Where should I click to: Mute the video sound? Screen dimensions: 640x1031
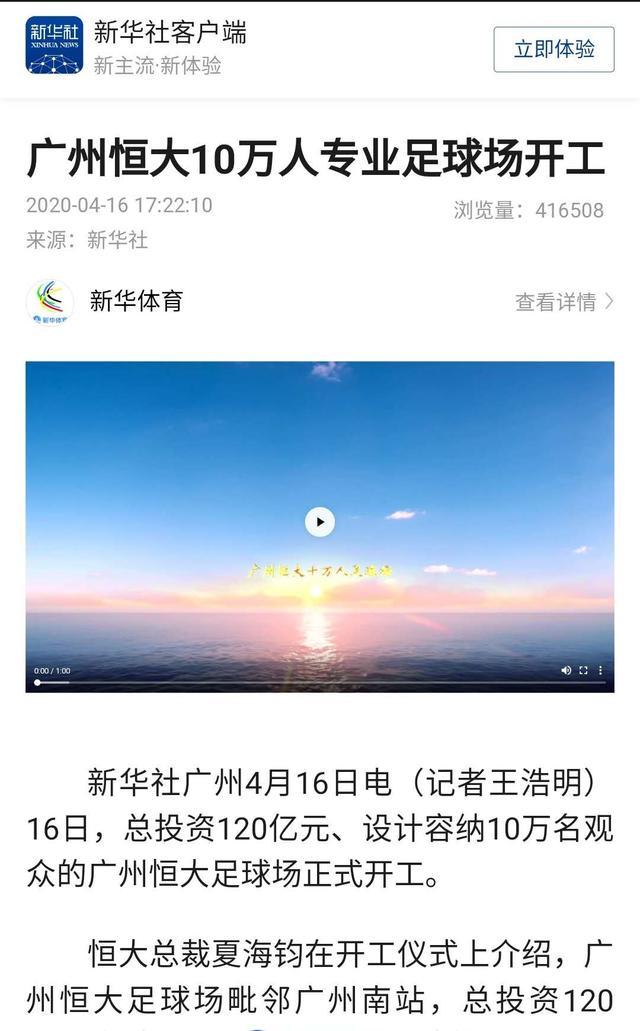[x=566, y=670]
